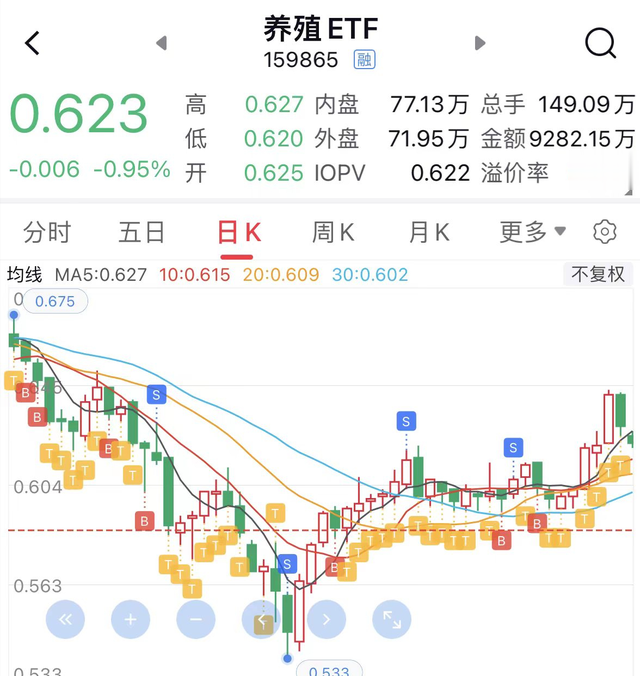640x676 pixels.
Task: Switch to the 五日 tab
Action: coord(142,232)
